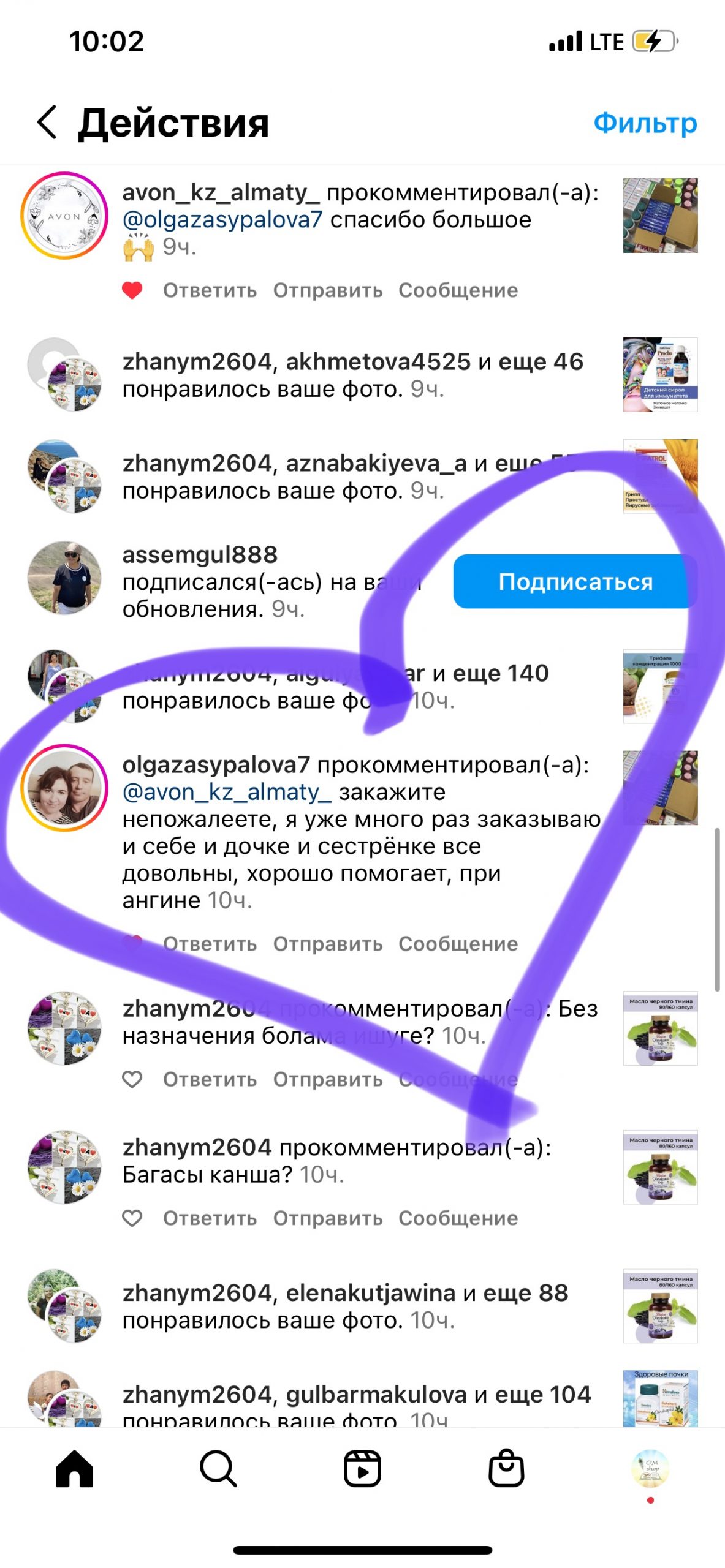Open the Фильтр option

[x=645, y=123]
